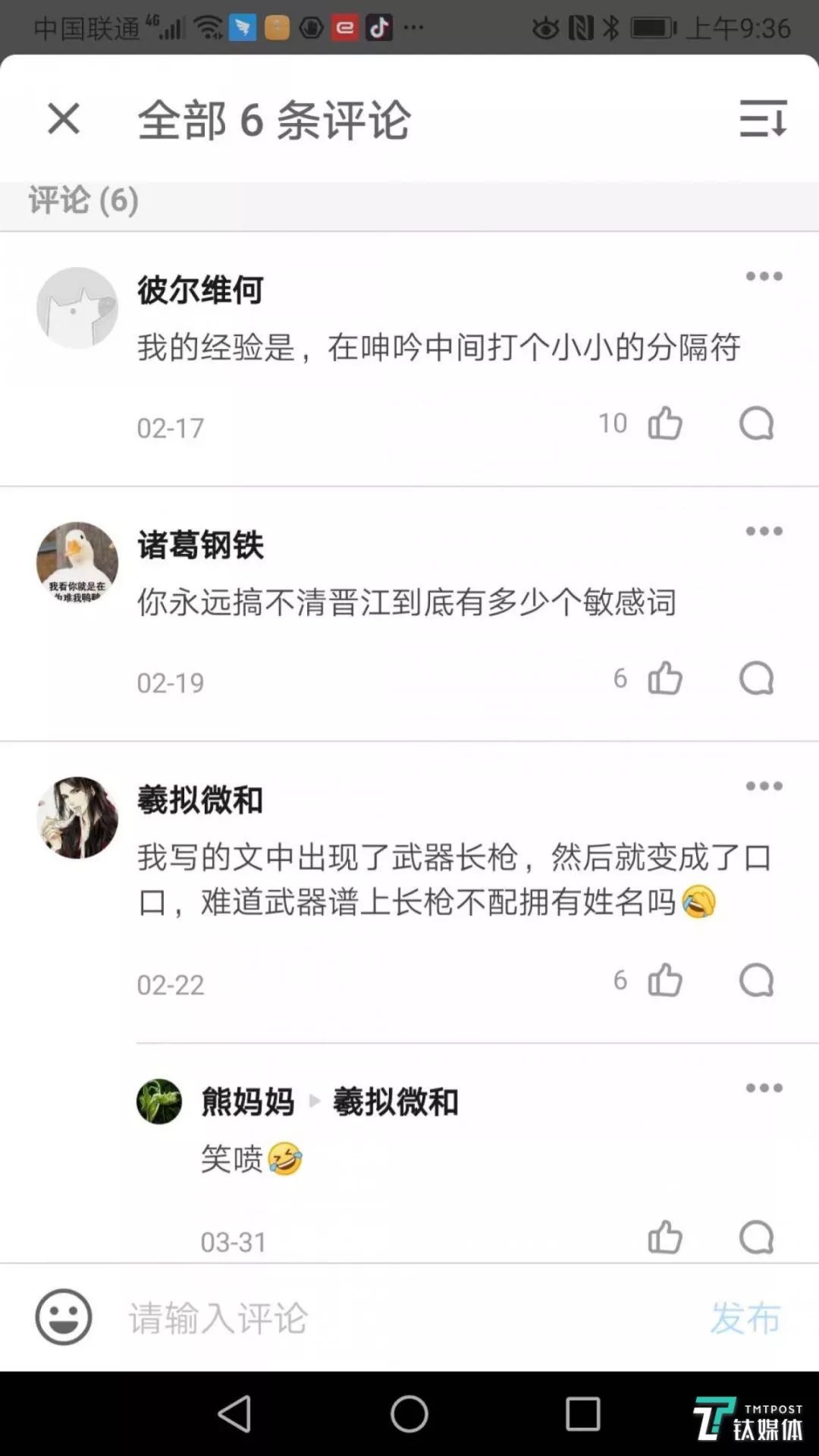View 诸葛钢铁's profile avatar
Screen dimensions: 819x1456
point(77,563)
